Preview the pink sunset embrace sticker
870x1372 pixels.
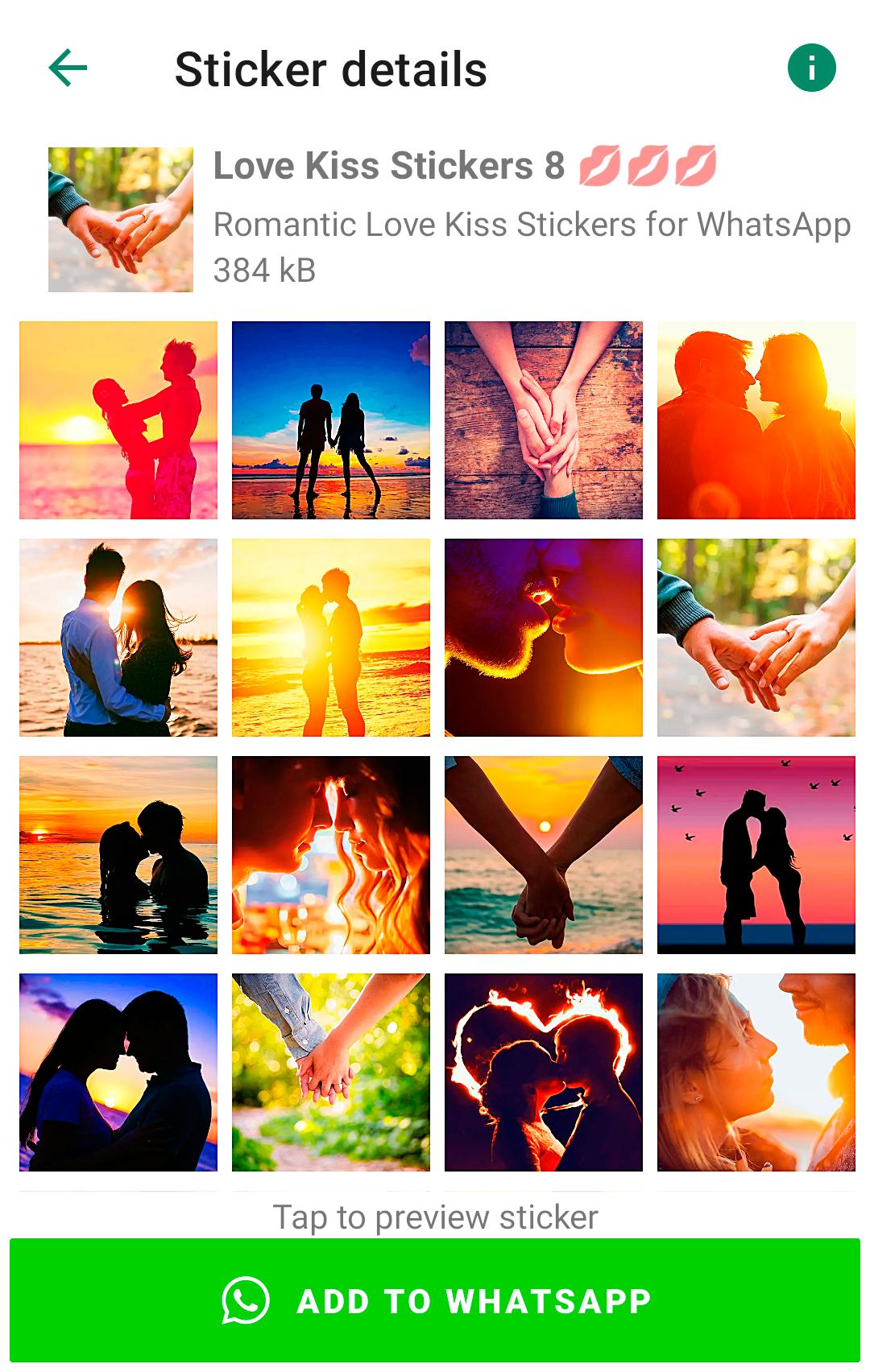pyautogui.click(x=118, y=420)
